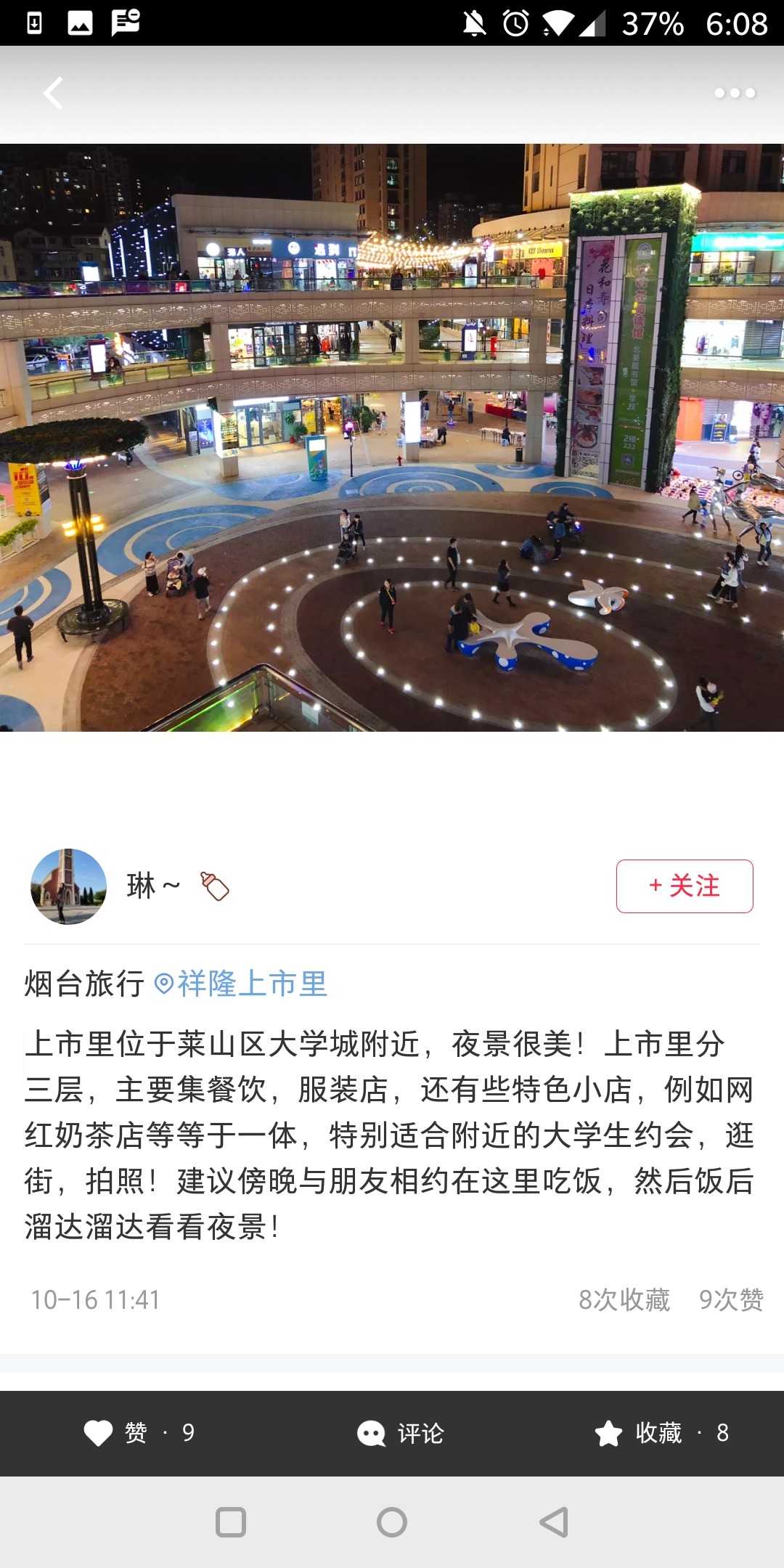Image resolution: width=784 pixels, height=1568 pixels.
Task: Open the three-dot overflow menu
Action: tap(735, 93)
